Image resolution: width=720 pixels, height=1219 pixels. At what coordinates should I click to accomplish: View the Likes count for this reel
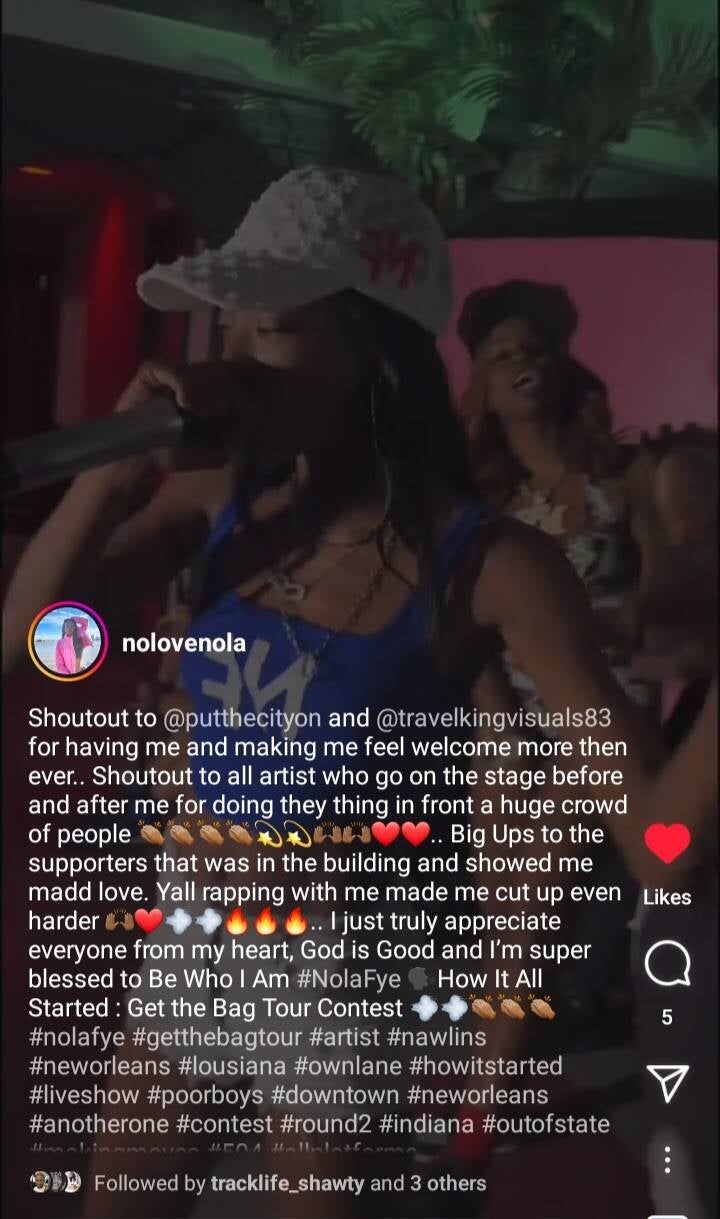667,897
